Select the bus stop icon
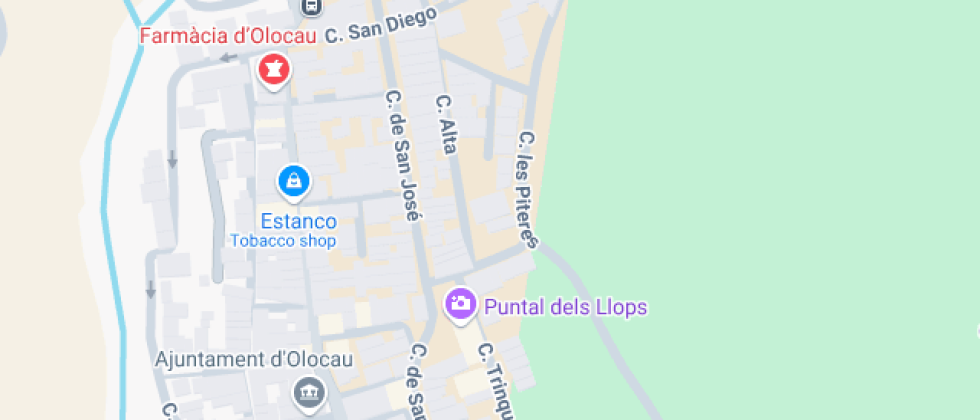This screenshot has height=420, width=980. (311, 6)
